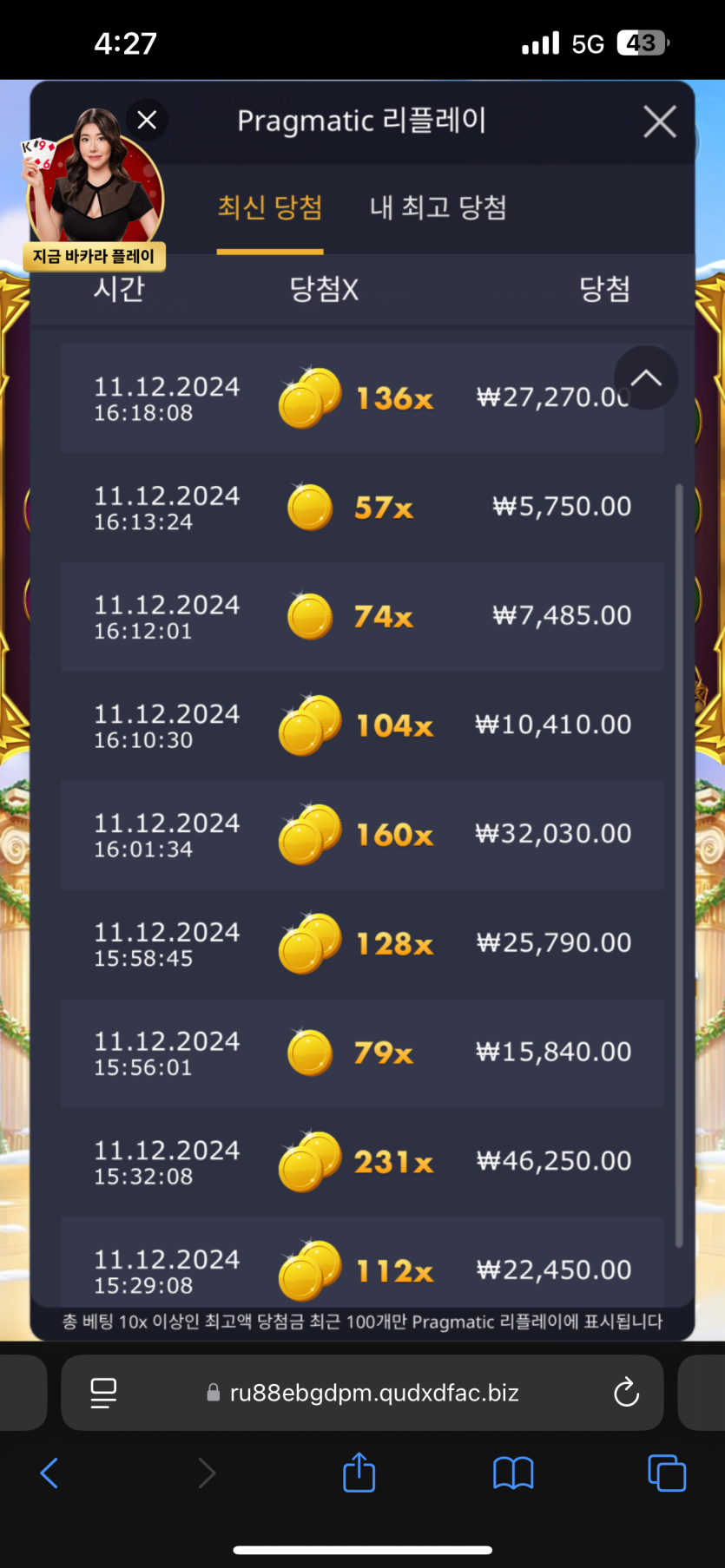The width and height of the screenshot is (725, 1568).
Task: Switch to the 내 최고 당첨 tab
Action: [438, 208]
